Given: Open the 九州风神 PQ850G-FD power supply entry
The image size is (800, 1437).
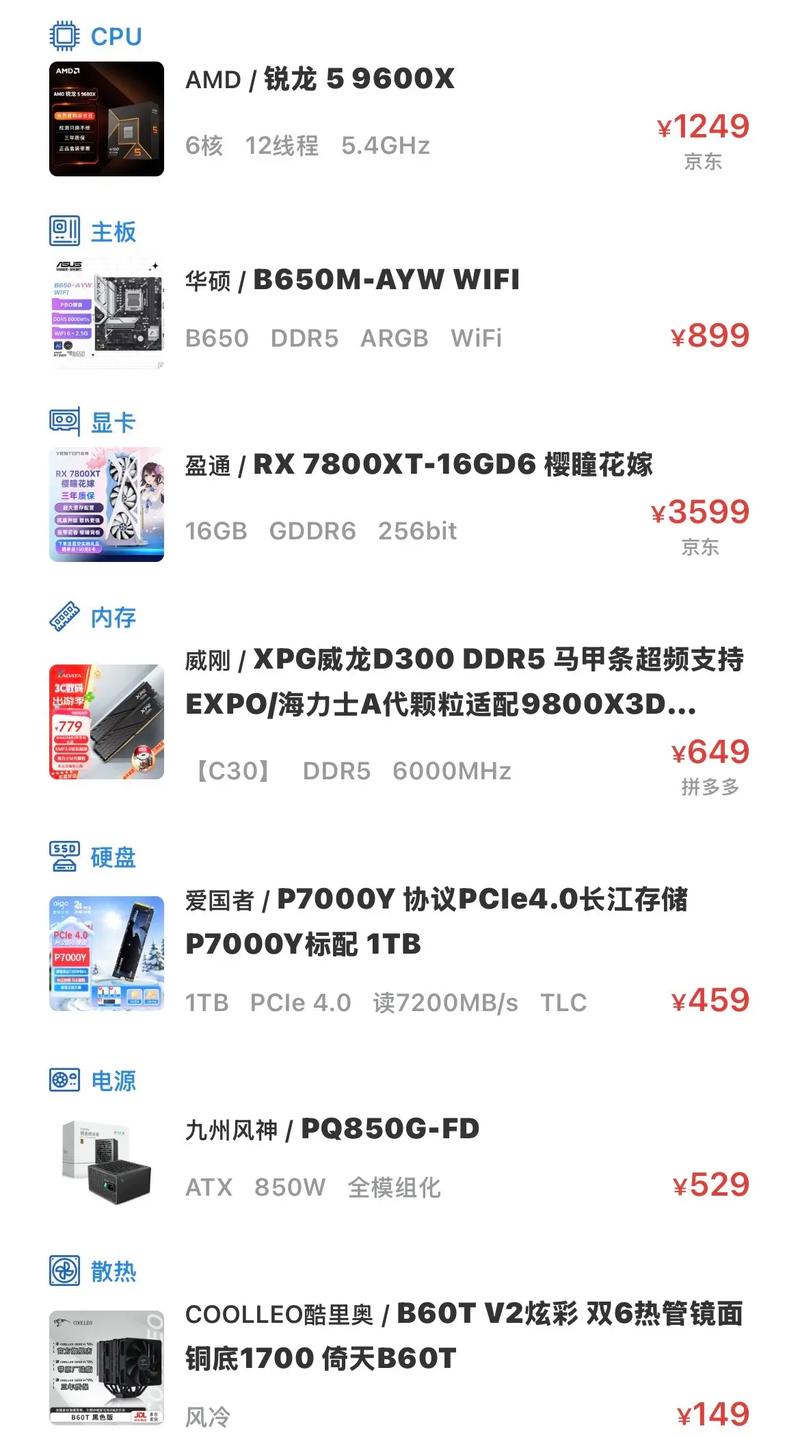Looking at the screenshot, I should click(x=330, y=1129).
